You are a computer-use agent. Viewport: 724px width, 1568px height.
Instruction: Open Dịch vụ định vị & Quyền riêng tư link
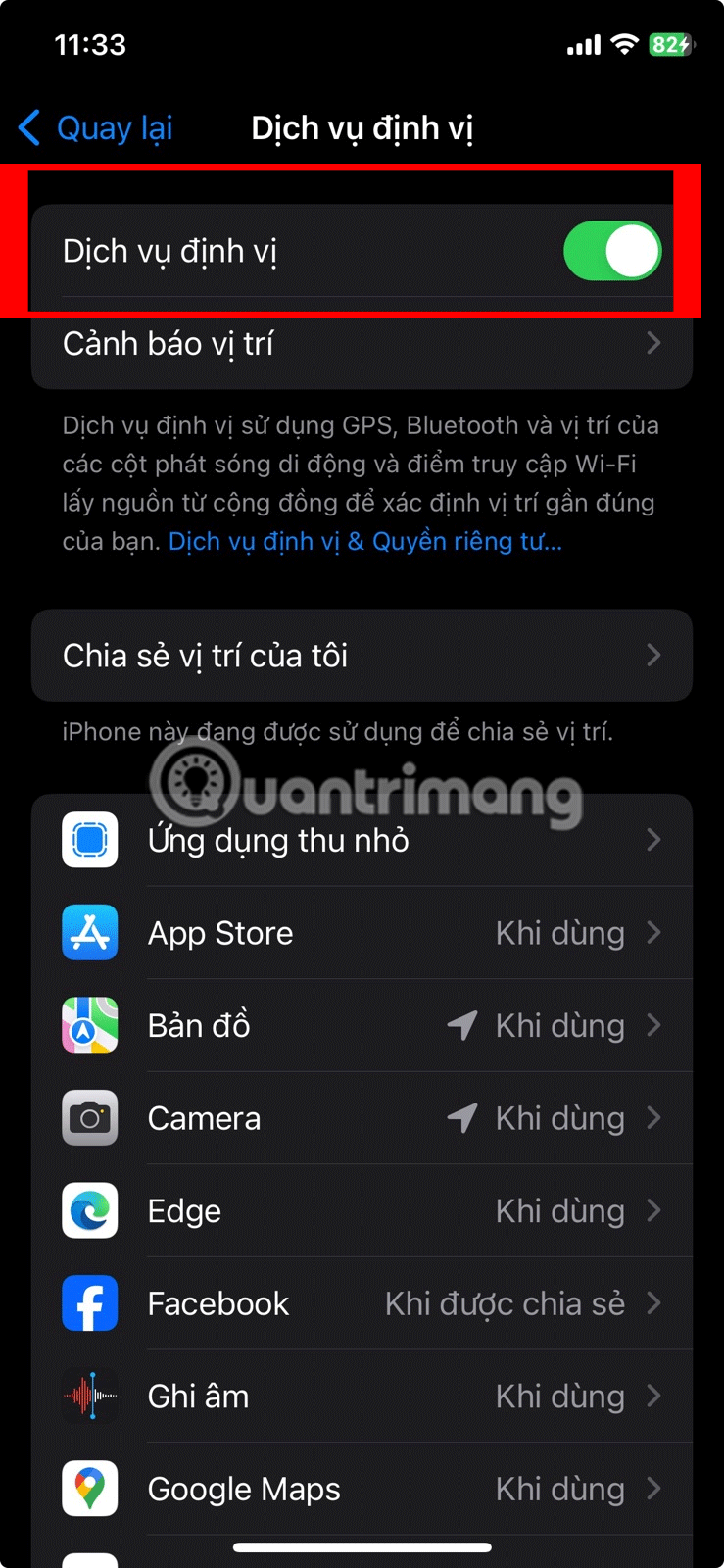point(364,541)
